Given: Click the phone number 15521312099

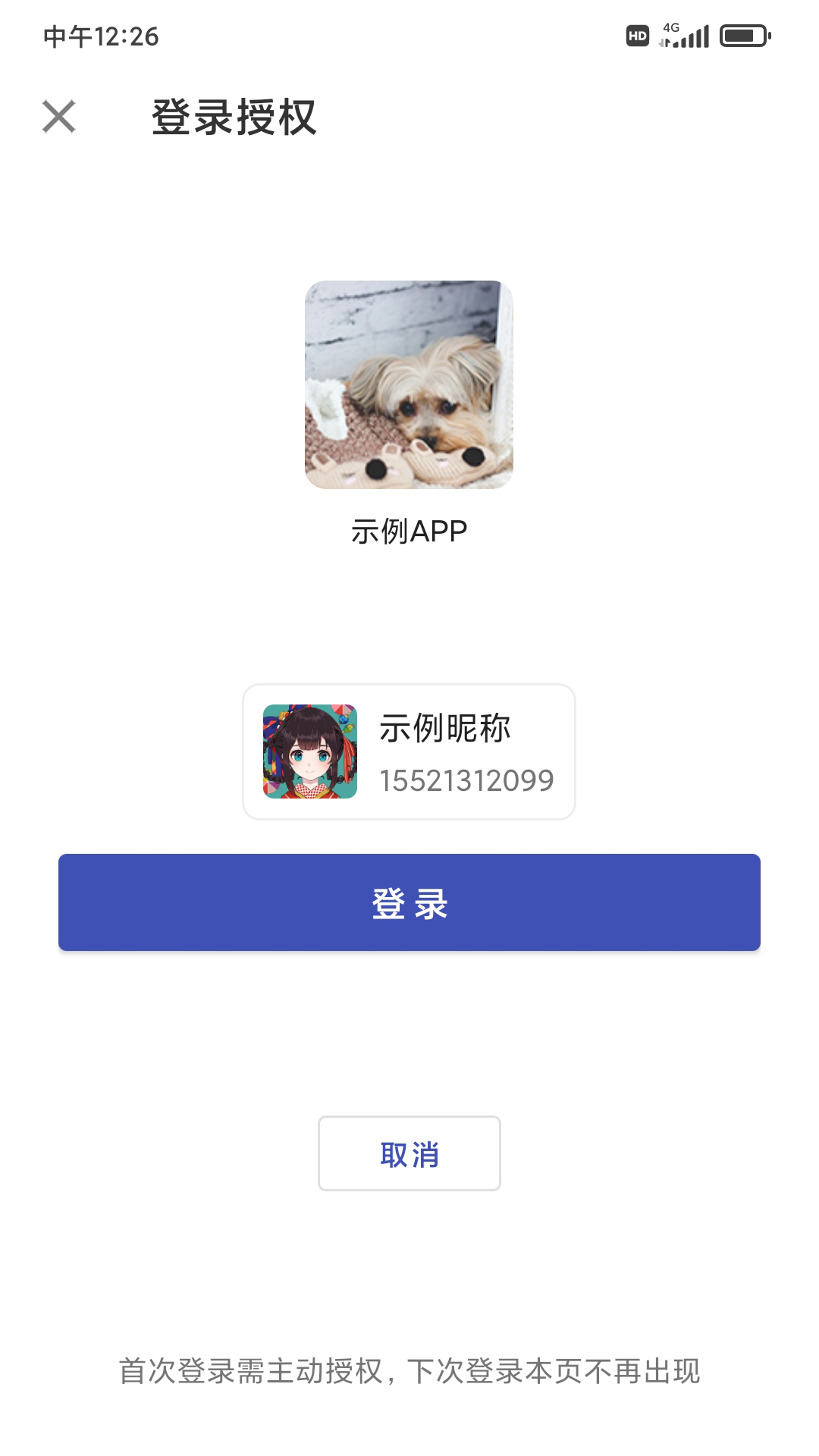Looking at the screenshot, I should [467, 779].
